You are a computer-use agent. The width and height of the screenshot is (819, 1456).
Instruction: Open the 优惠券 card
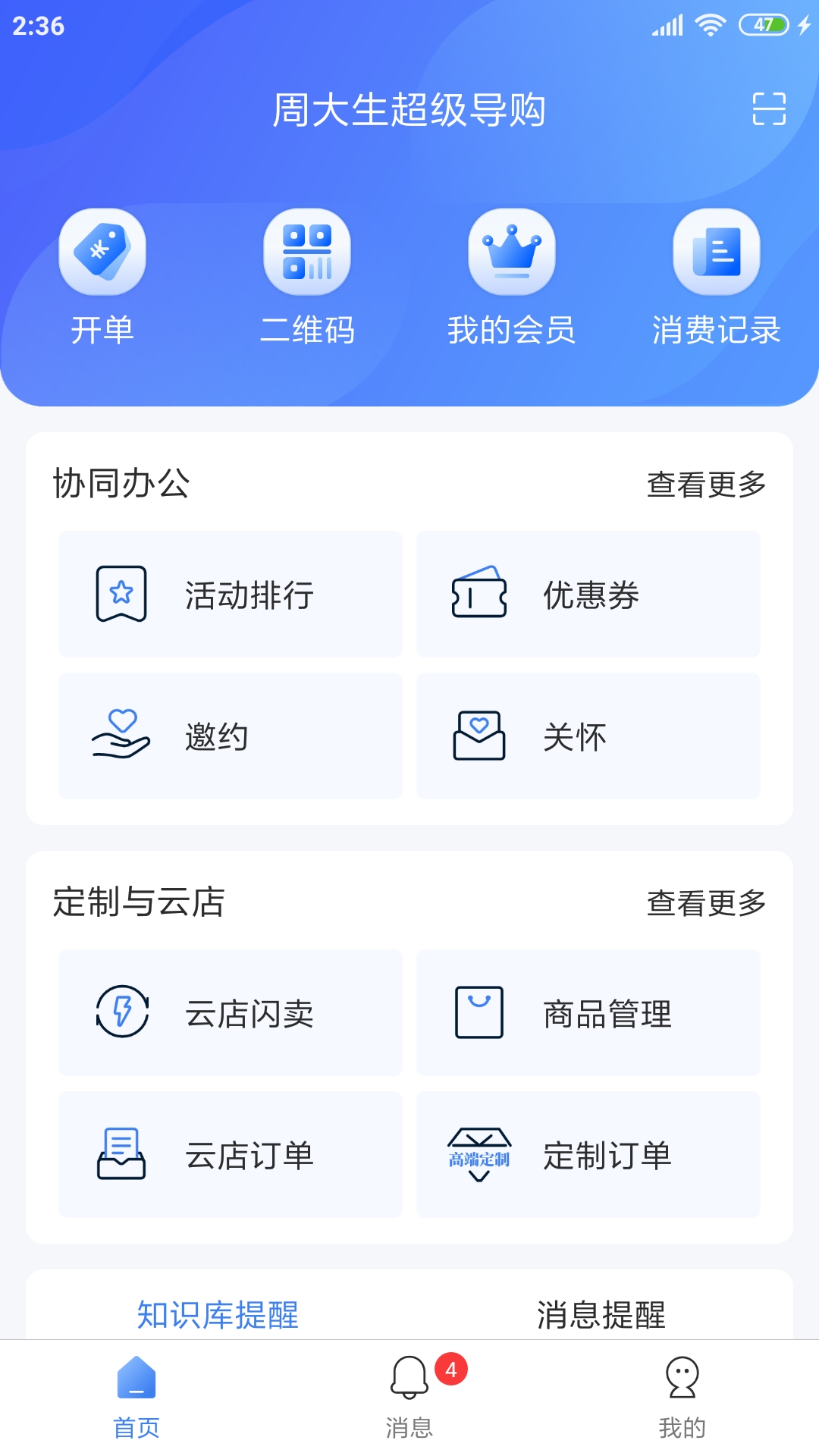click(588, 595)
